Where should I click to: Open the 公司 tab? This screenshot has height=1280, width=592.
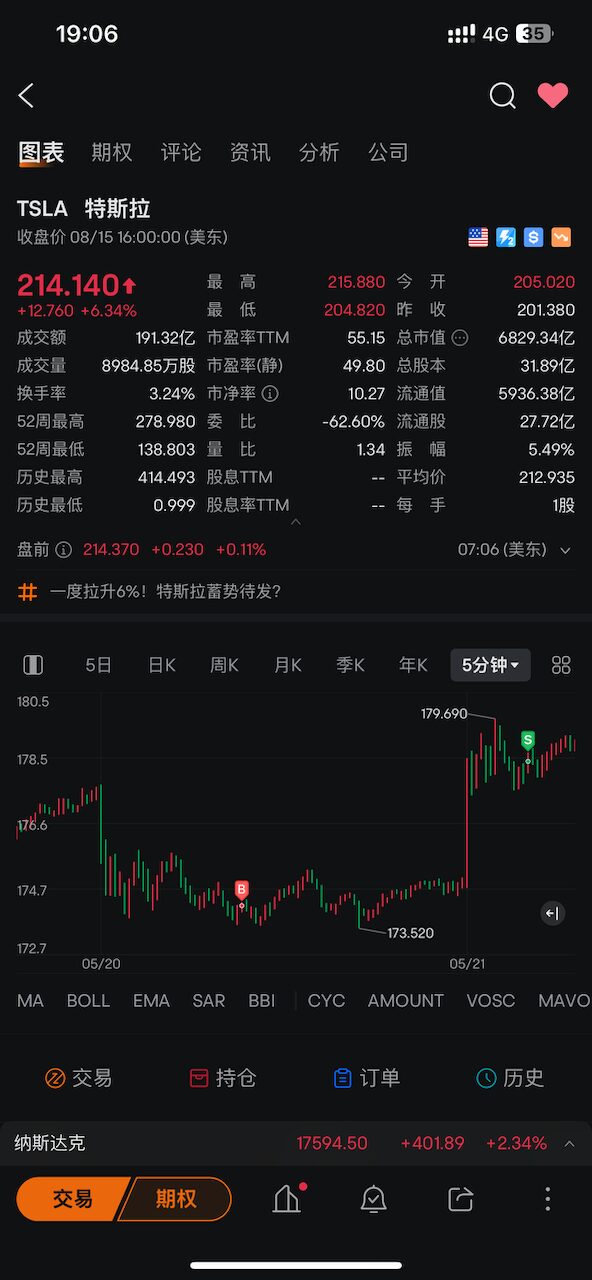point(388,152)
